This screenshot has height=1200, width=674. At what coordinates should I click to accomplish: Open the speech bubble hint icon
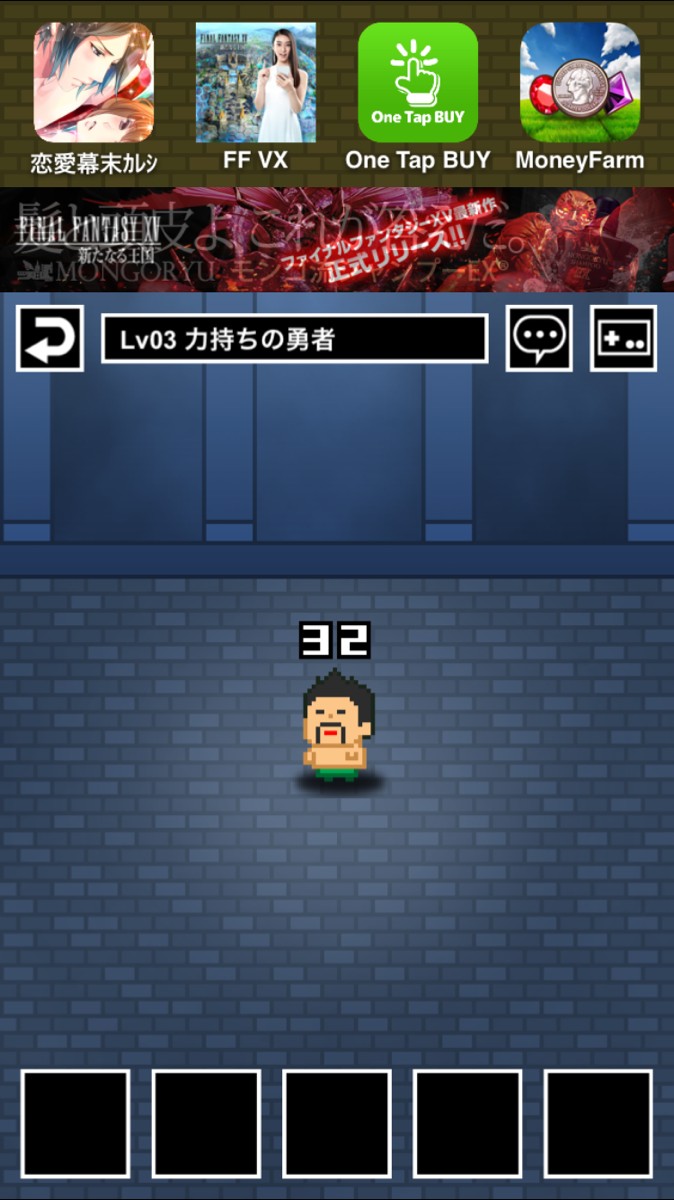539,339
